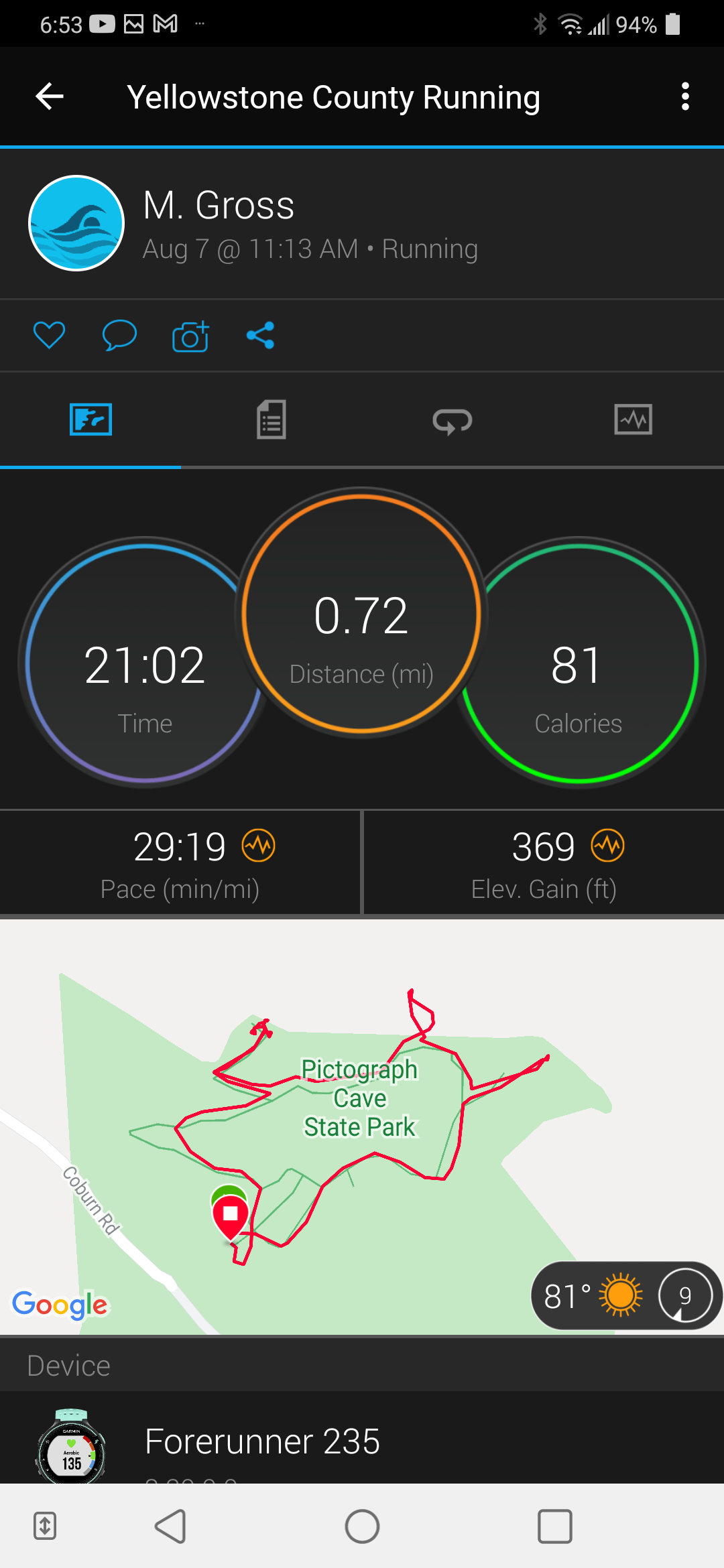724x1568 pixels.
Task: Open the three-dot overflow menu
Action: click(x=684, y=96)
